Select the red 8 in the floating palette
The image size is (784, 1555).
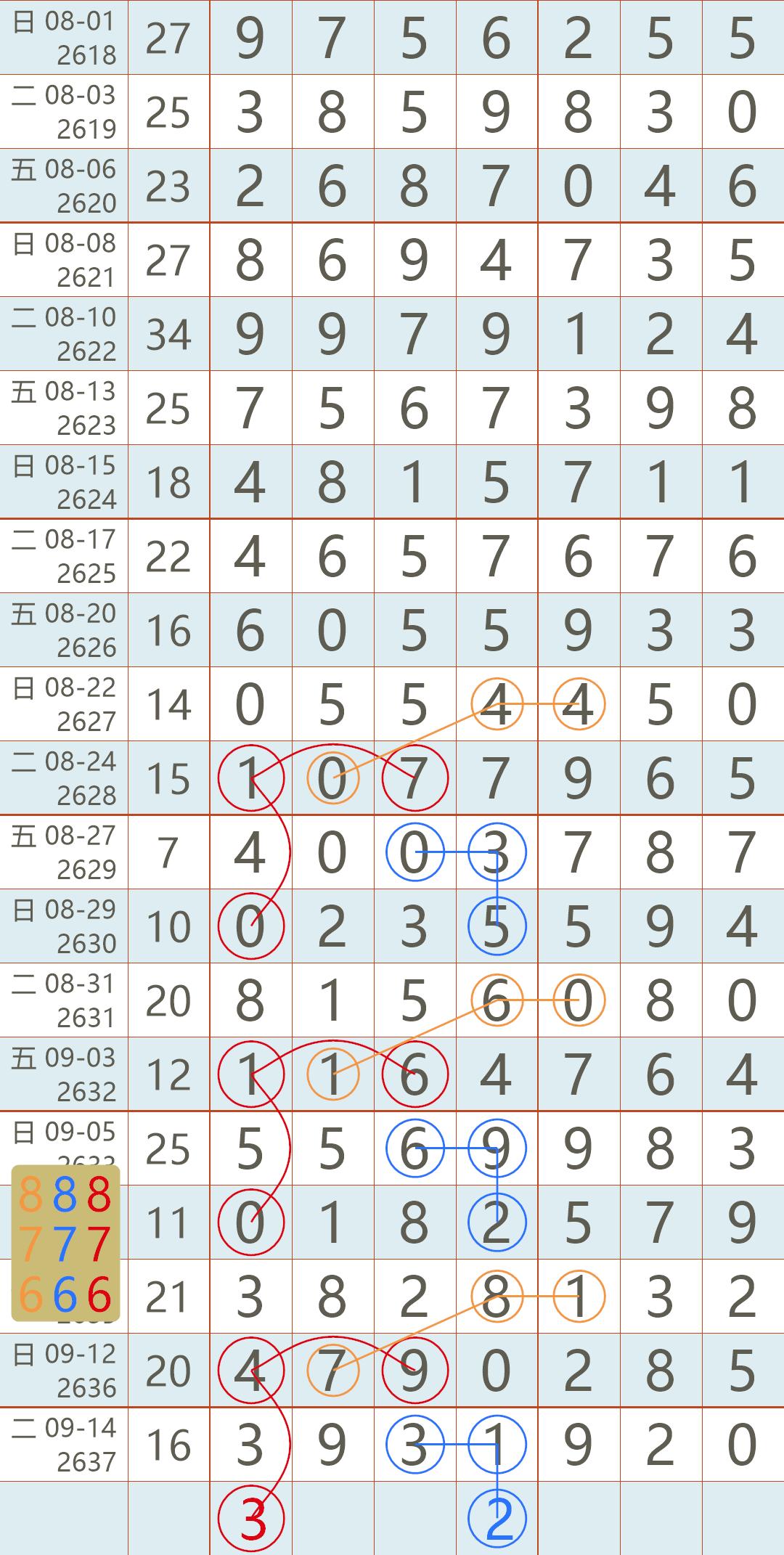99,1194
